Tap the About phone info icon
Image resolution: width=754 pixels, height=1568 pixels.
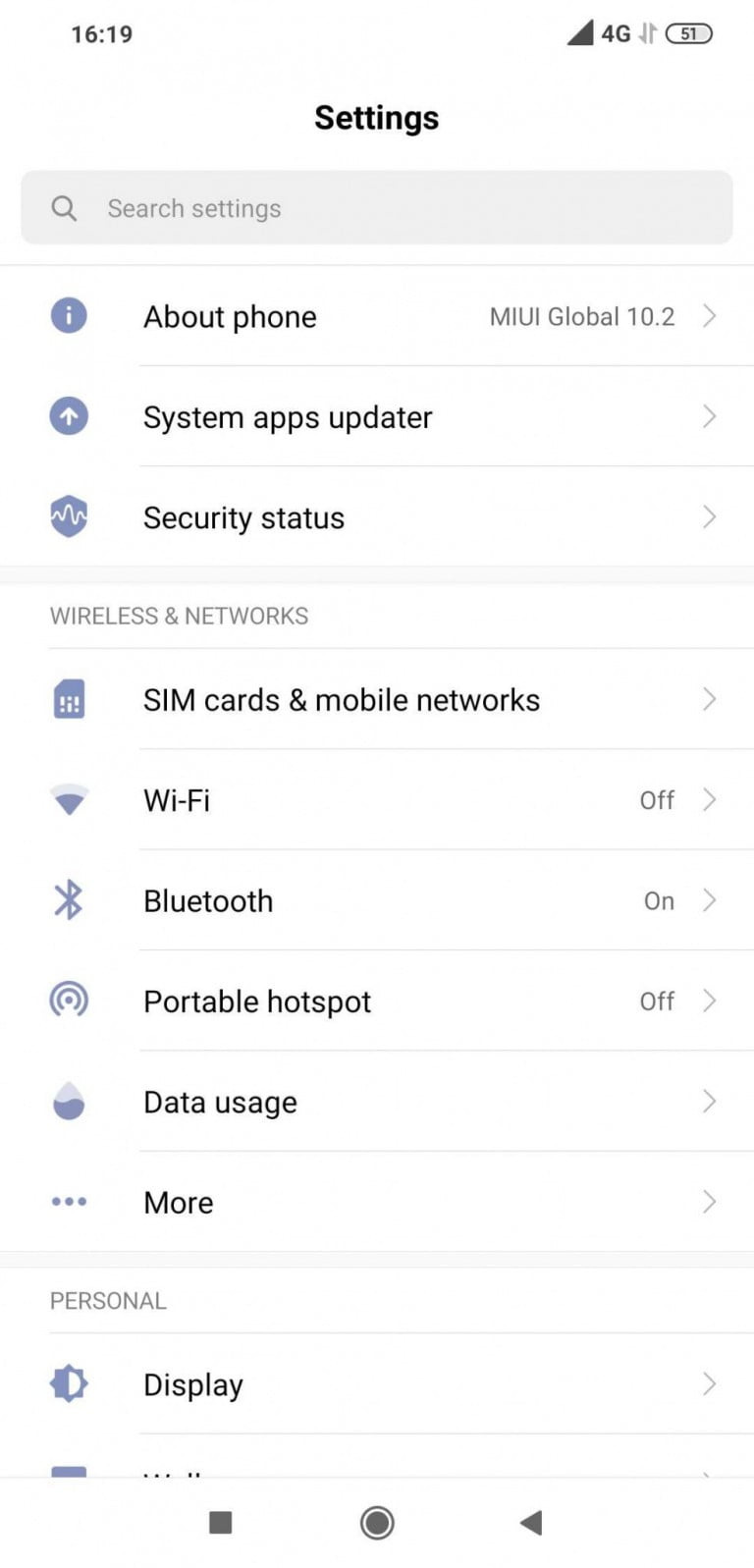(68, 315)
